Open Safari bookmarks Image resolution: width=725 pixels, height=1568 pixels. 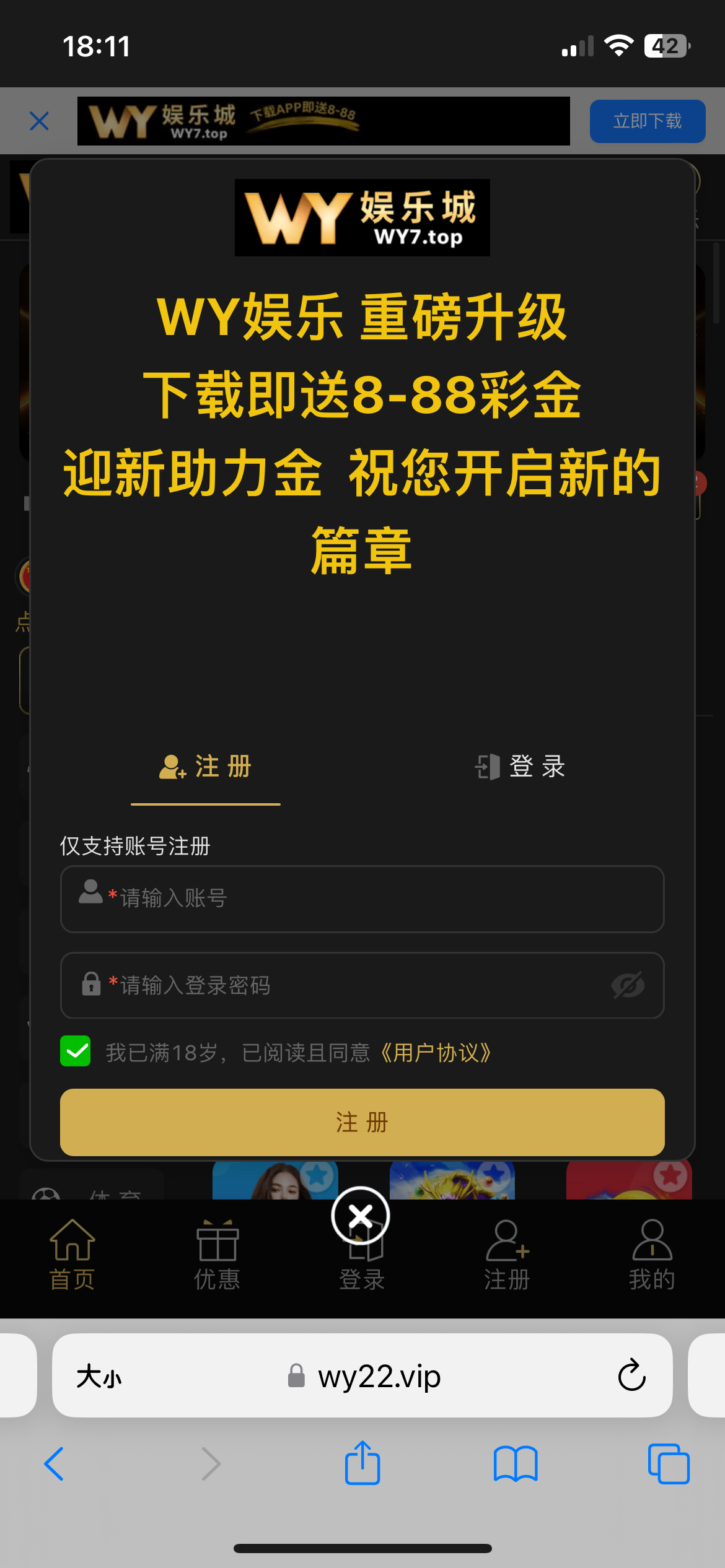coord(516,1464)
